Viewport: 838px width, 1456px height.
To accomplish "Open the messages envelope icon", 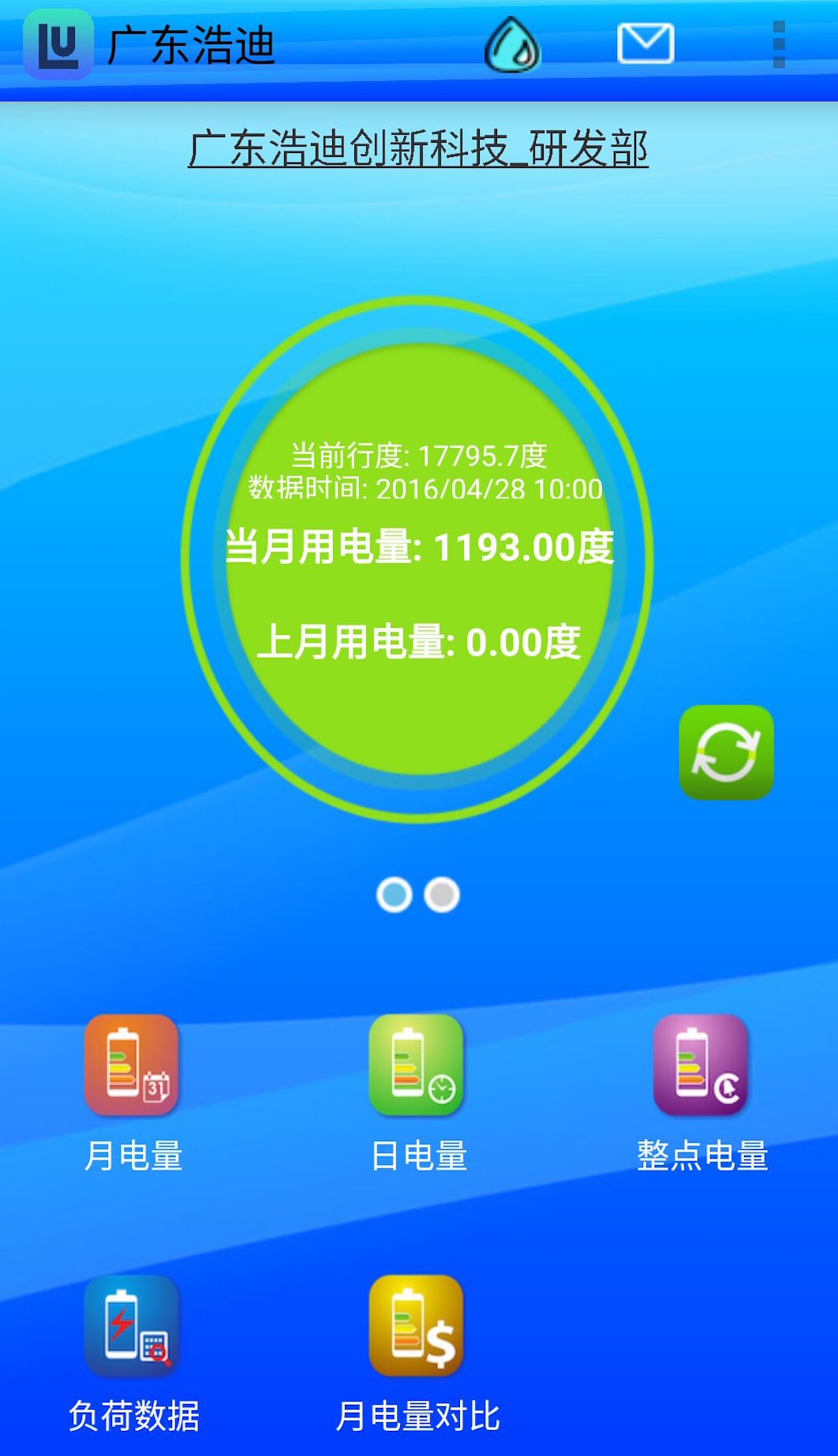I will coord(645,43).
